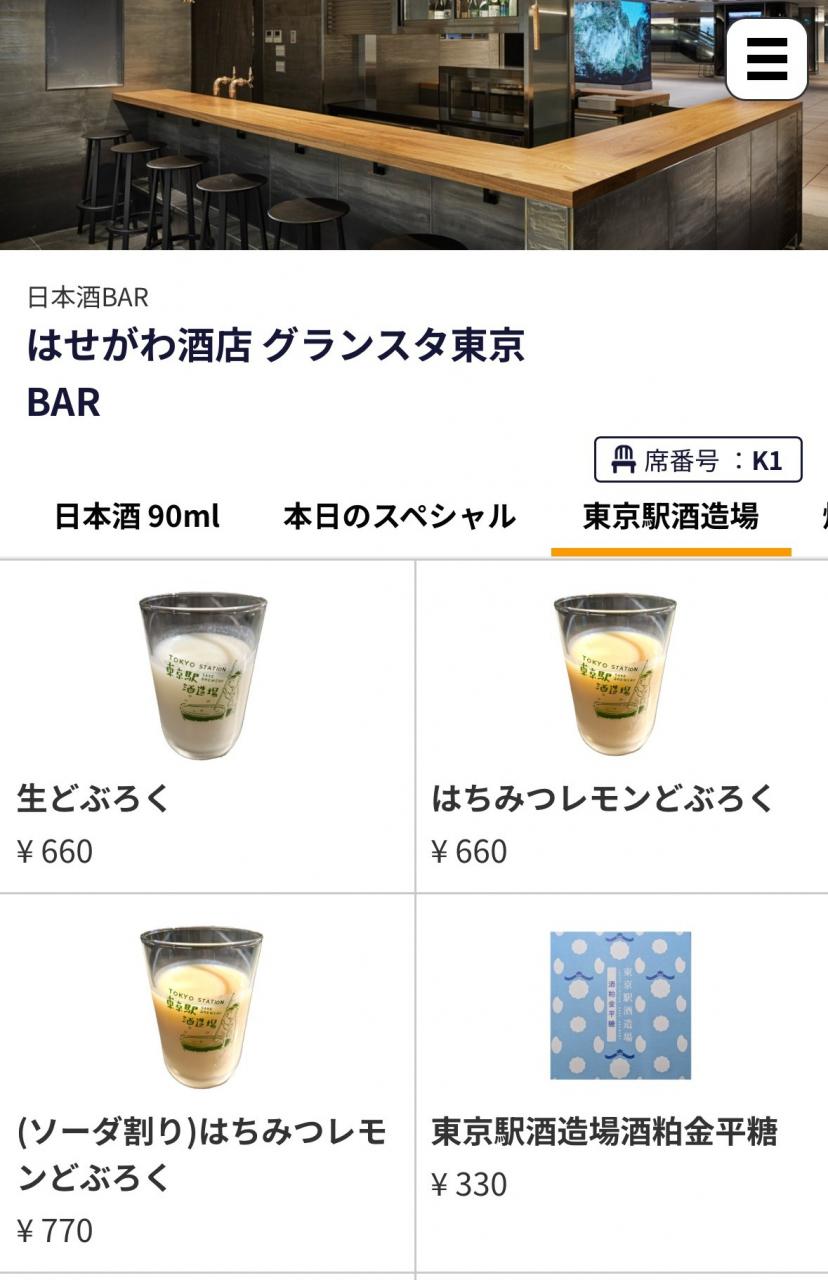This screenshot has height=1280, width=828.
Task: Switch to the 本日のスペシャル tab
Action: 399,517
